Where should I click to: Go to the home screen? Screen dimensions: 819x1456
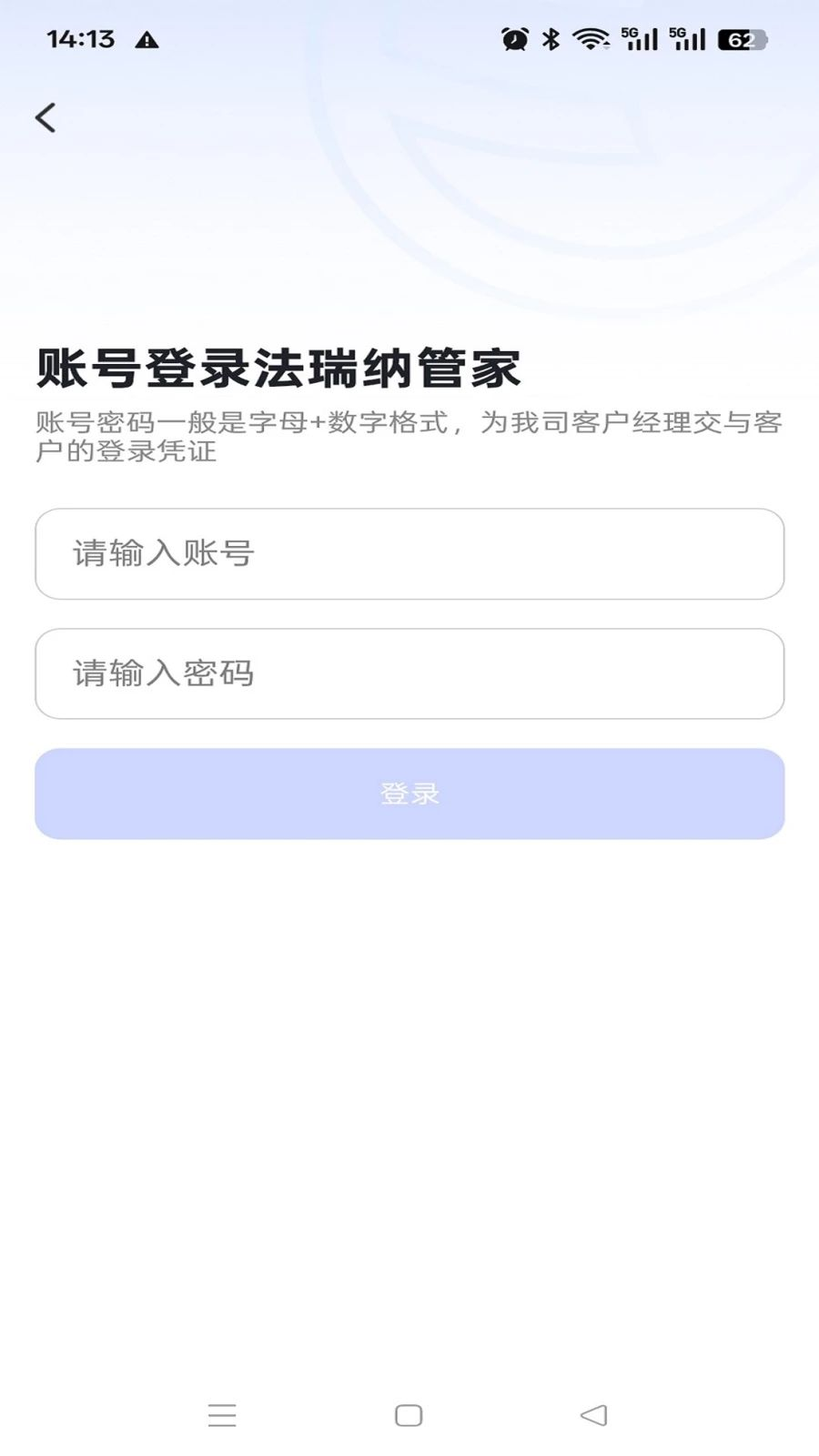[409, 1415]
